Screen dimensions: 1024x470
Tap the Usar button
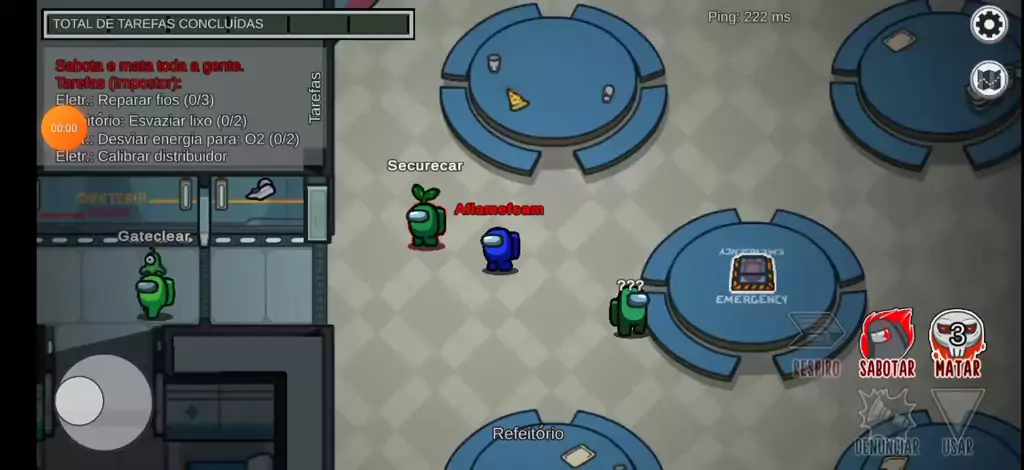957,420
